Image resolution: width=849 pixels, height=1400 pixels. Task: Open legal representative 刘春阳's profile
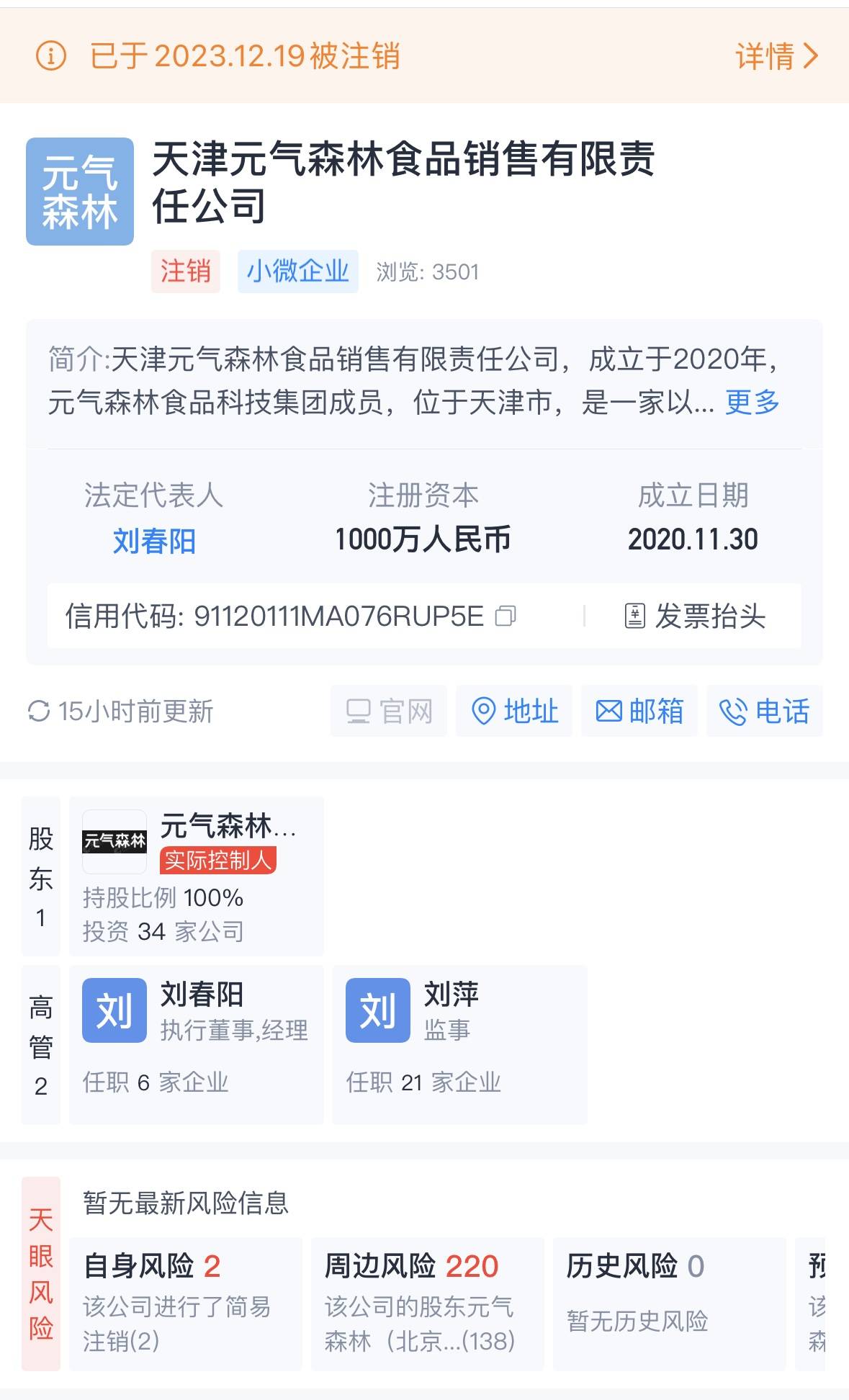[154, 541]
